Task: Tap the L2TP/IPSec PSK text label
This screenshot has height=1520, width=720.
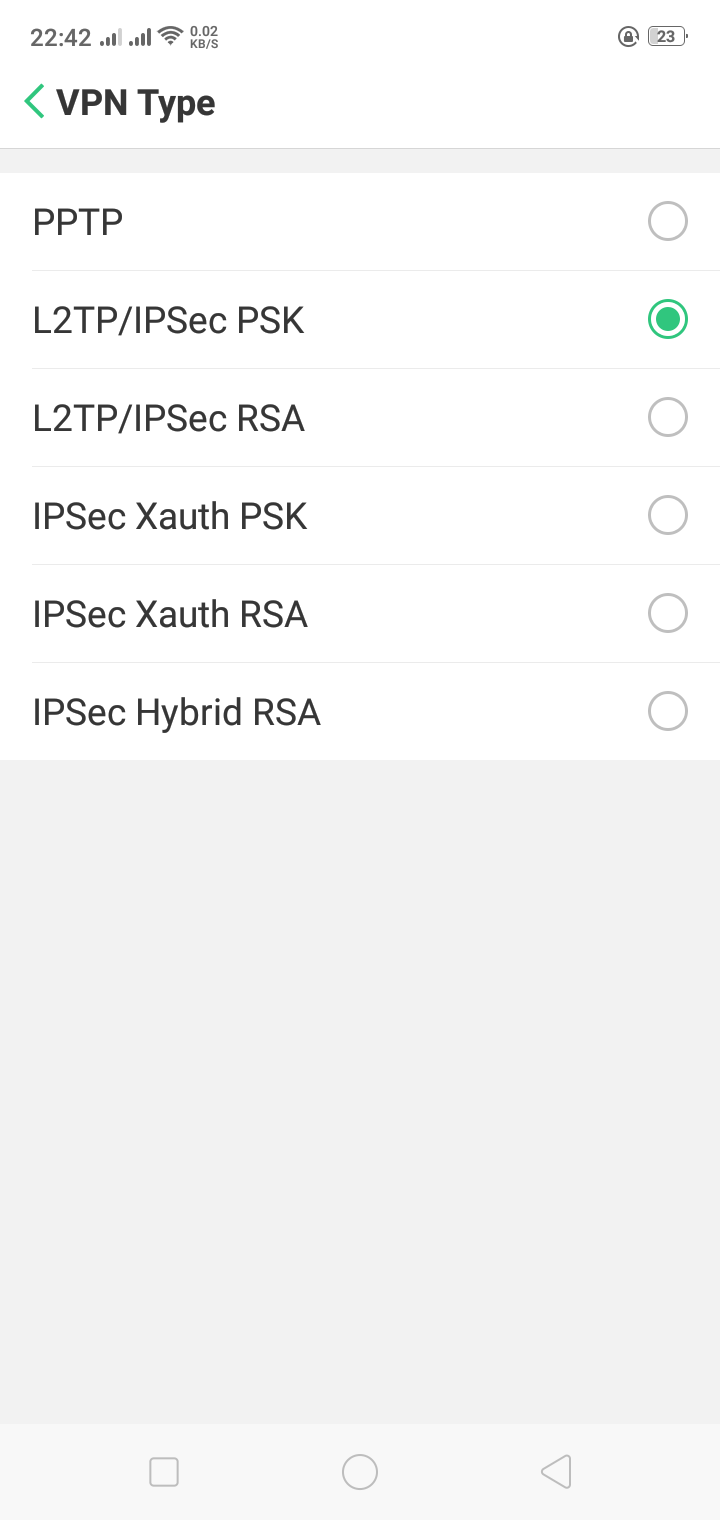Action: (168, 319)
